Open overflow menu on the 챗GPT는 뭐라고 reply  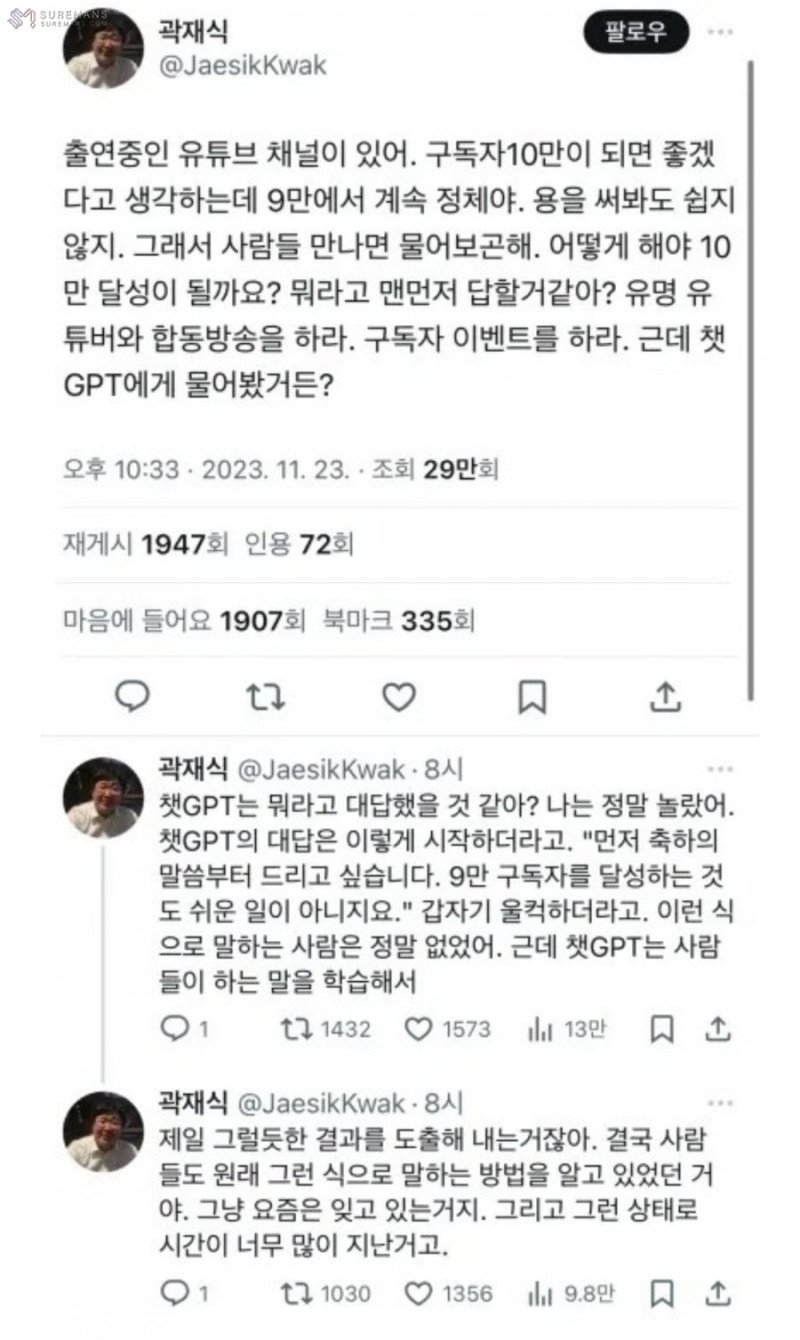pyautogui.click(x=719, y=769)
